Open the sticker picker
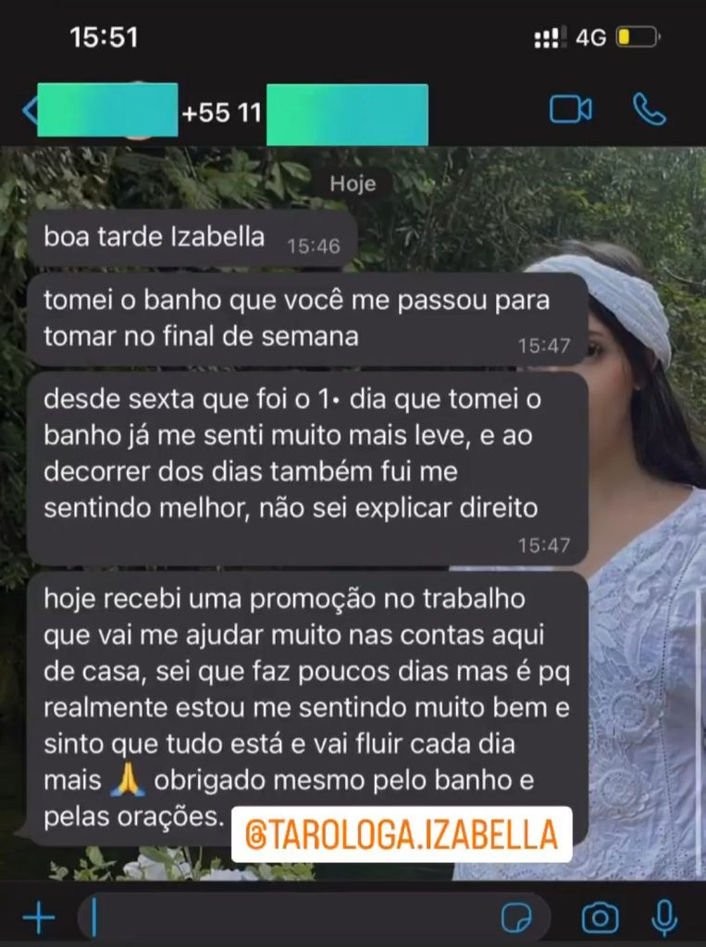The image size is (706, 947). [x=517, y=917]
